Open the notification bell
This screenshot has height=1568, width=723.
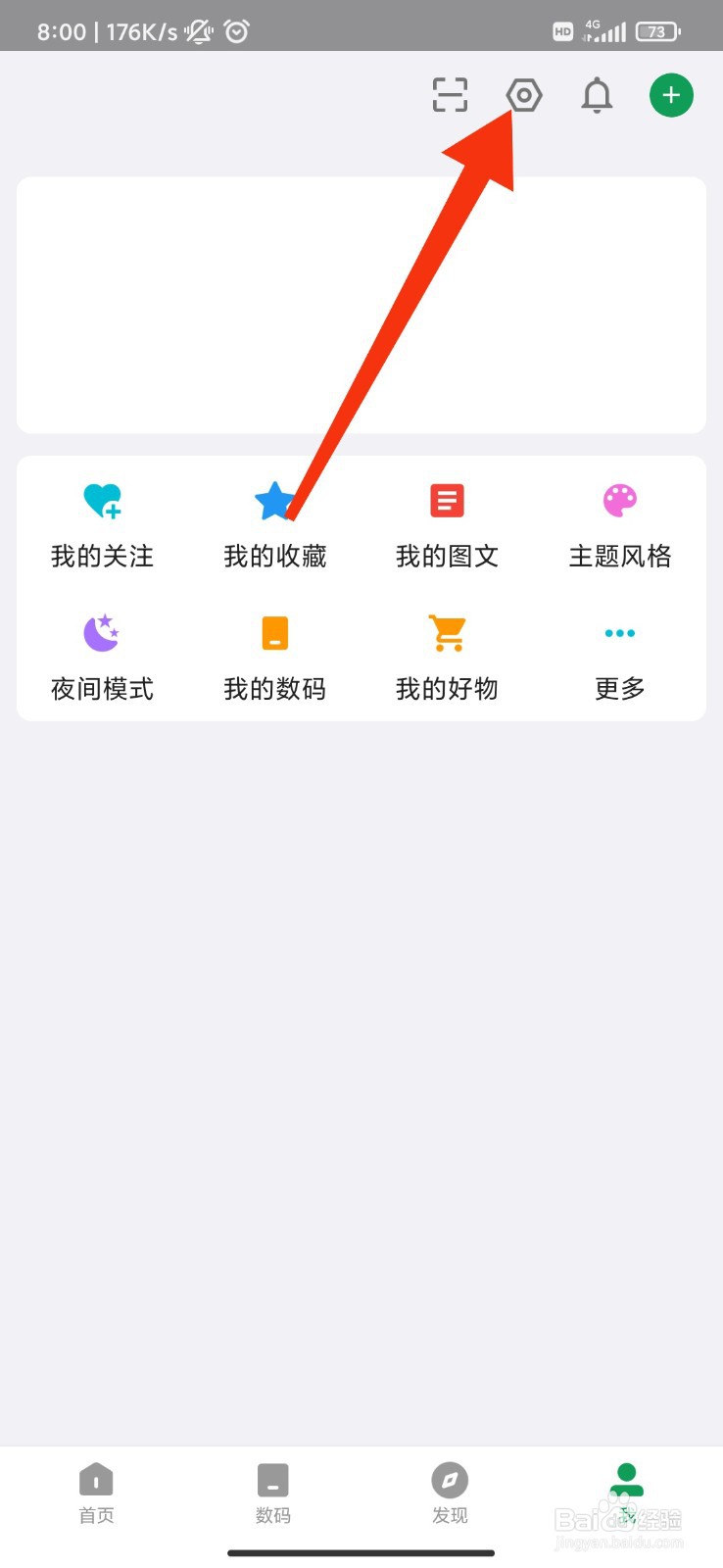point(597,95)
